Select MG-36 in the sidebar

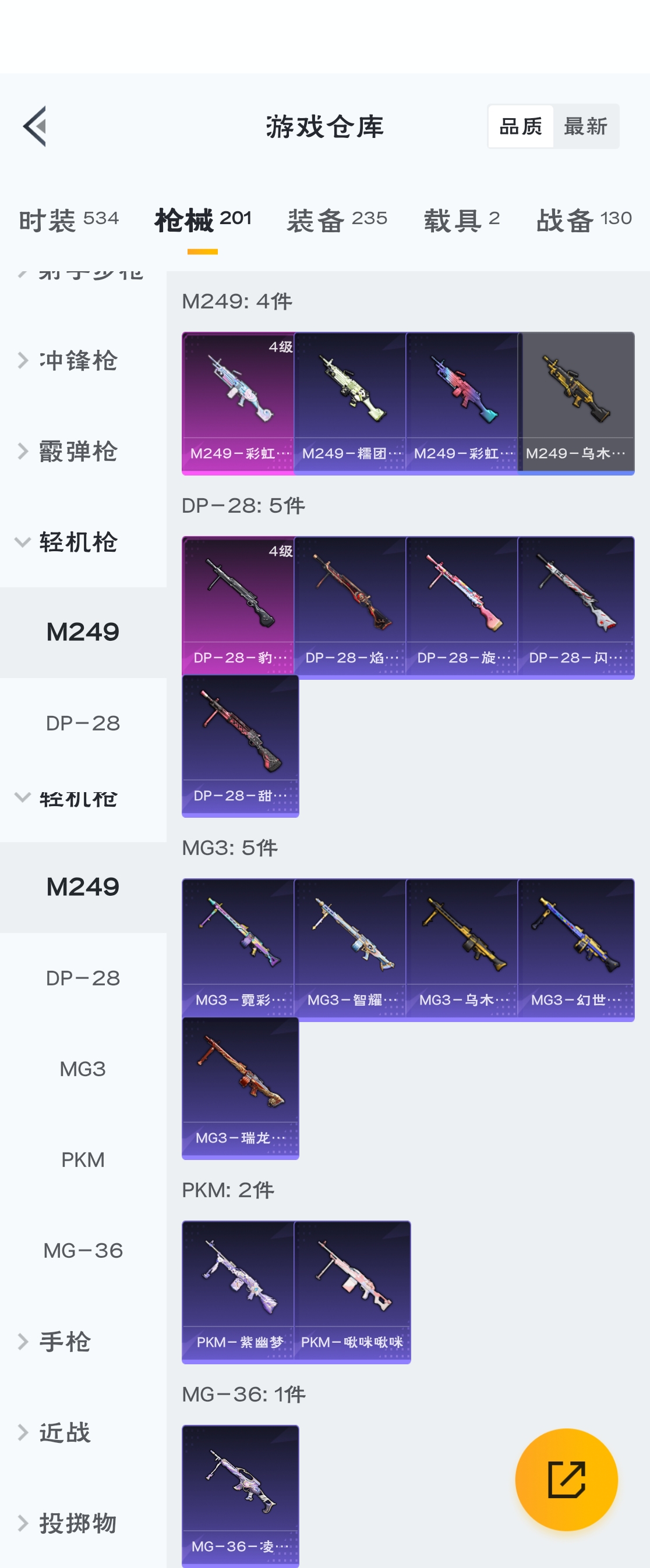coord(83,1250)
